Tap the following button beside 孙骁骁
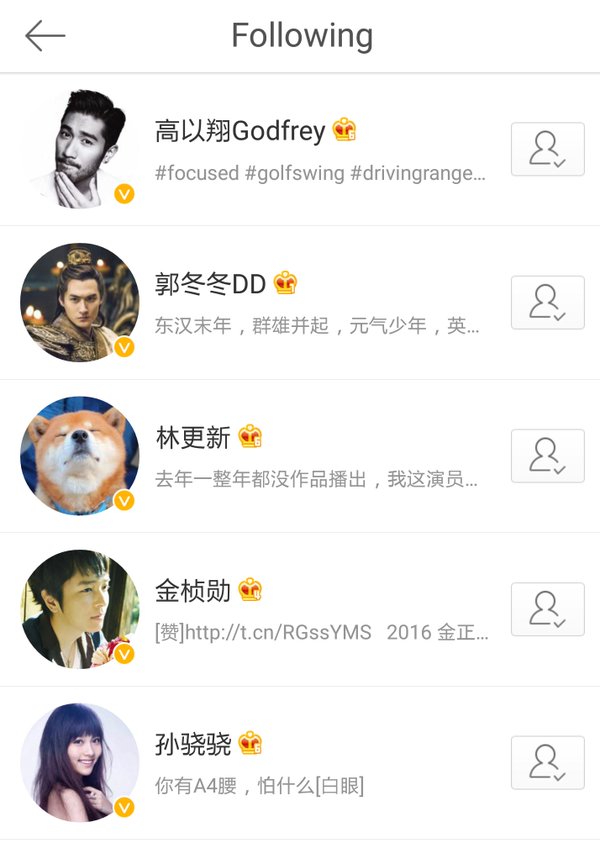The height and width of the screenshot is (843, 600). (547, 763)
